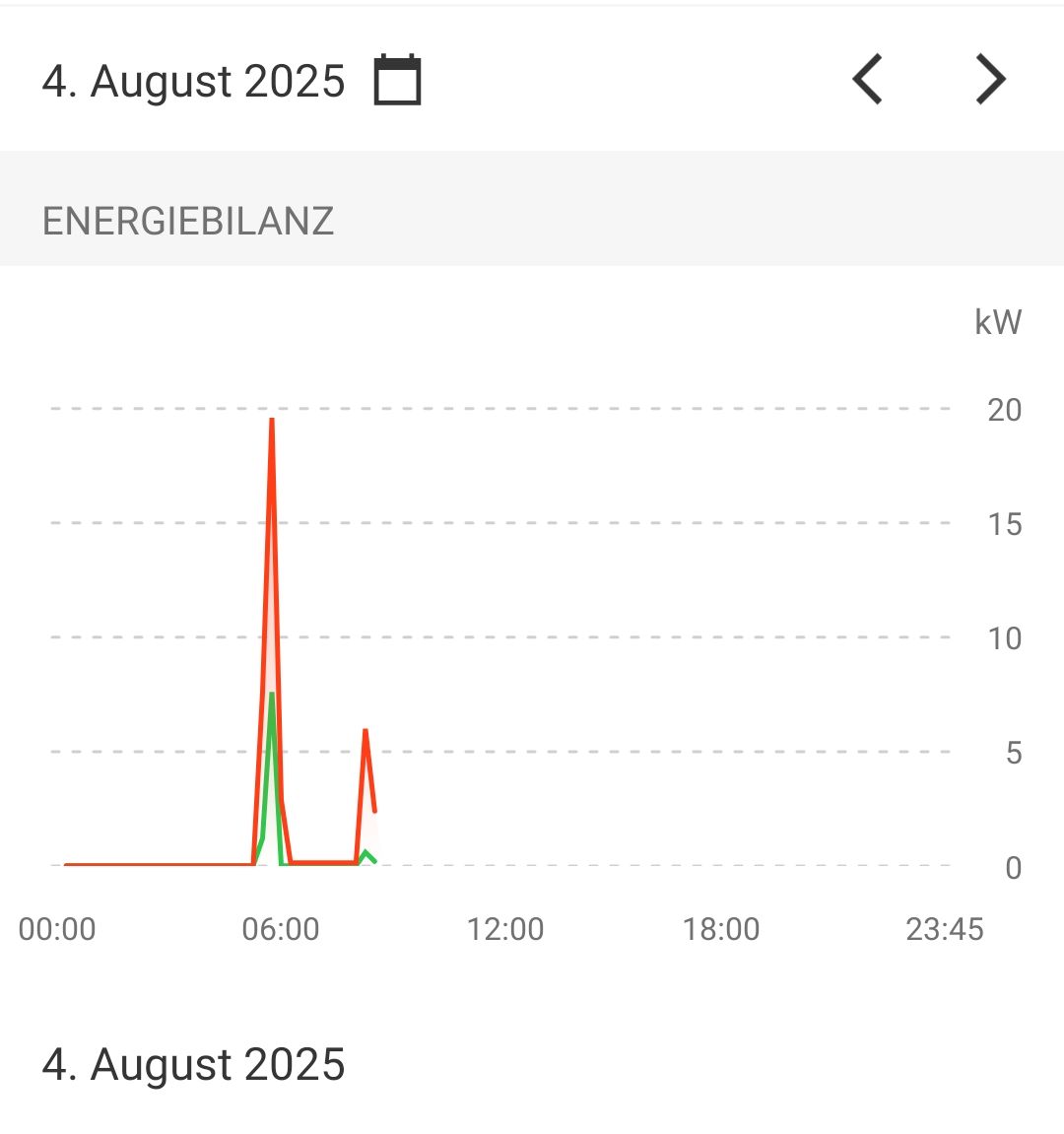The image size is (1064, 1134).
Task: Go to the next day
Action: click(x=990, y=80)
